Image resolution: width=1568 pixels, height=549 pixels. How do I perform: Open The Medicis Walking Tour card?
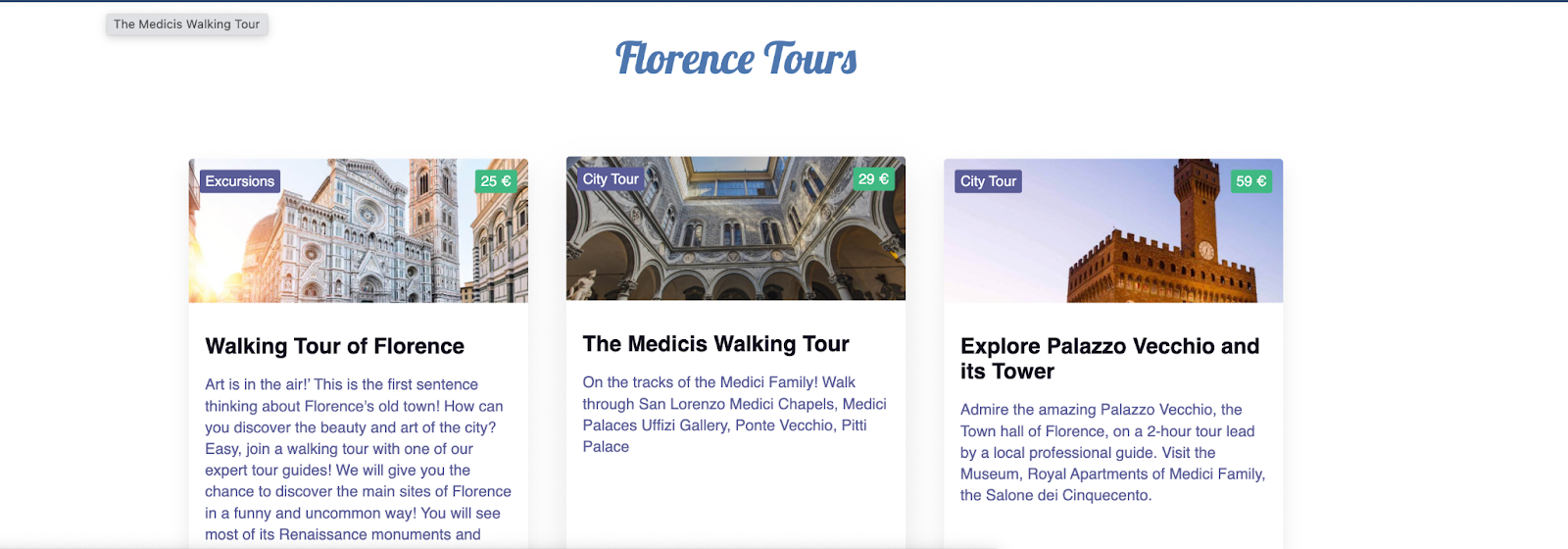(x=715, y=344)
